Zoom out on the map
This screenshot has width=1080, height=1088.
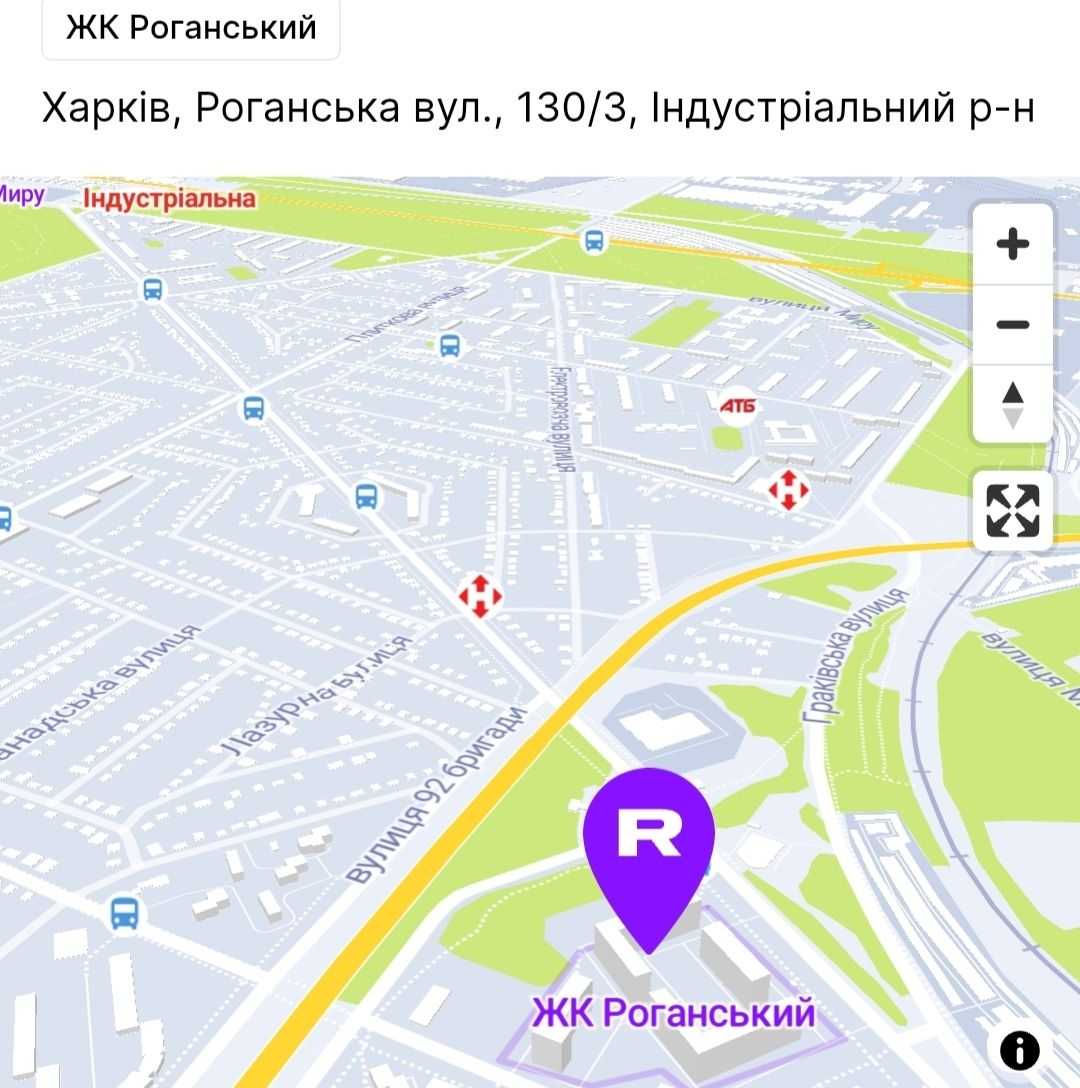[1013, 325]
